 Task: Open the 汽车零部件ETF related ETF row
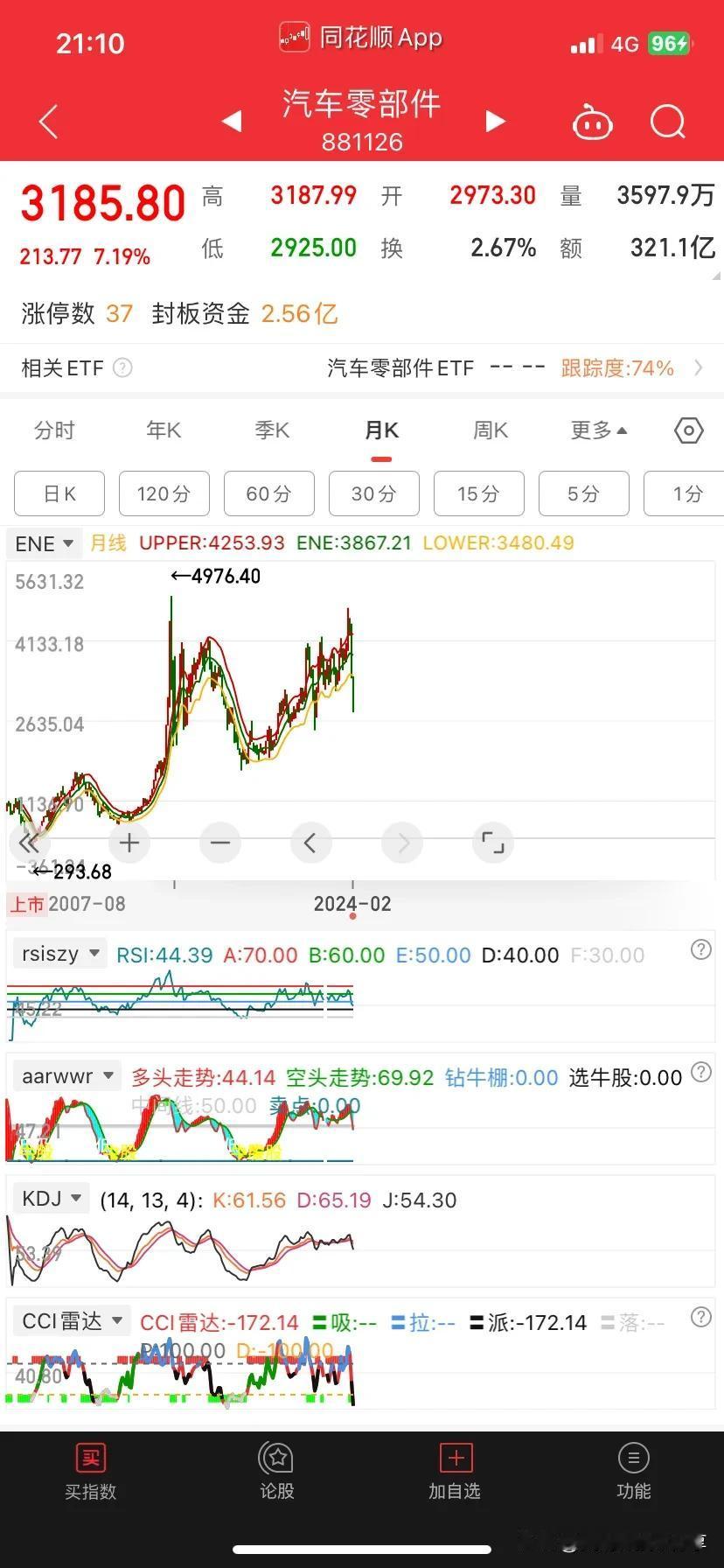(362, 368)
